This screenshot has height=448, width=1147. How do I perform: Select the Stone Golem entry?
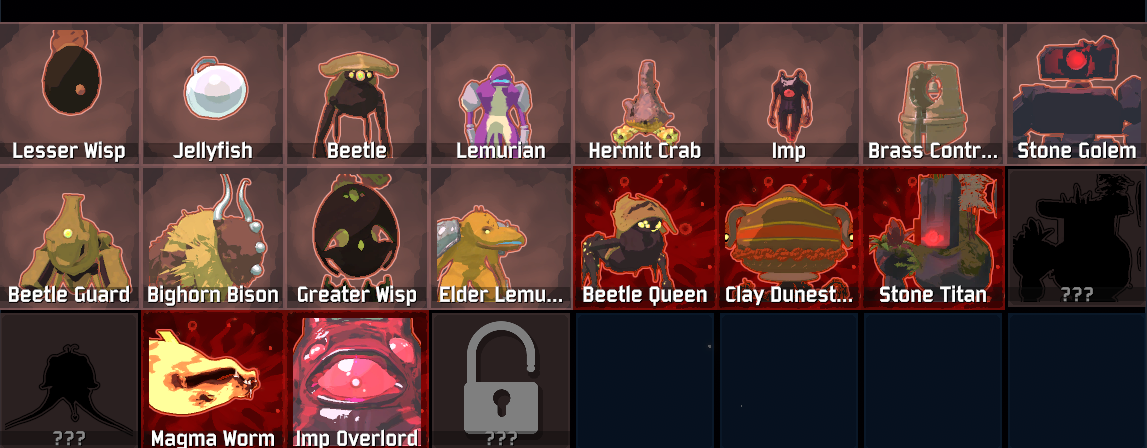(x=1077, y=93)
